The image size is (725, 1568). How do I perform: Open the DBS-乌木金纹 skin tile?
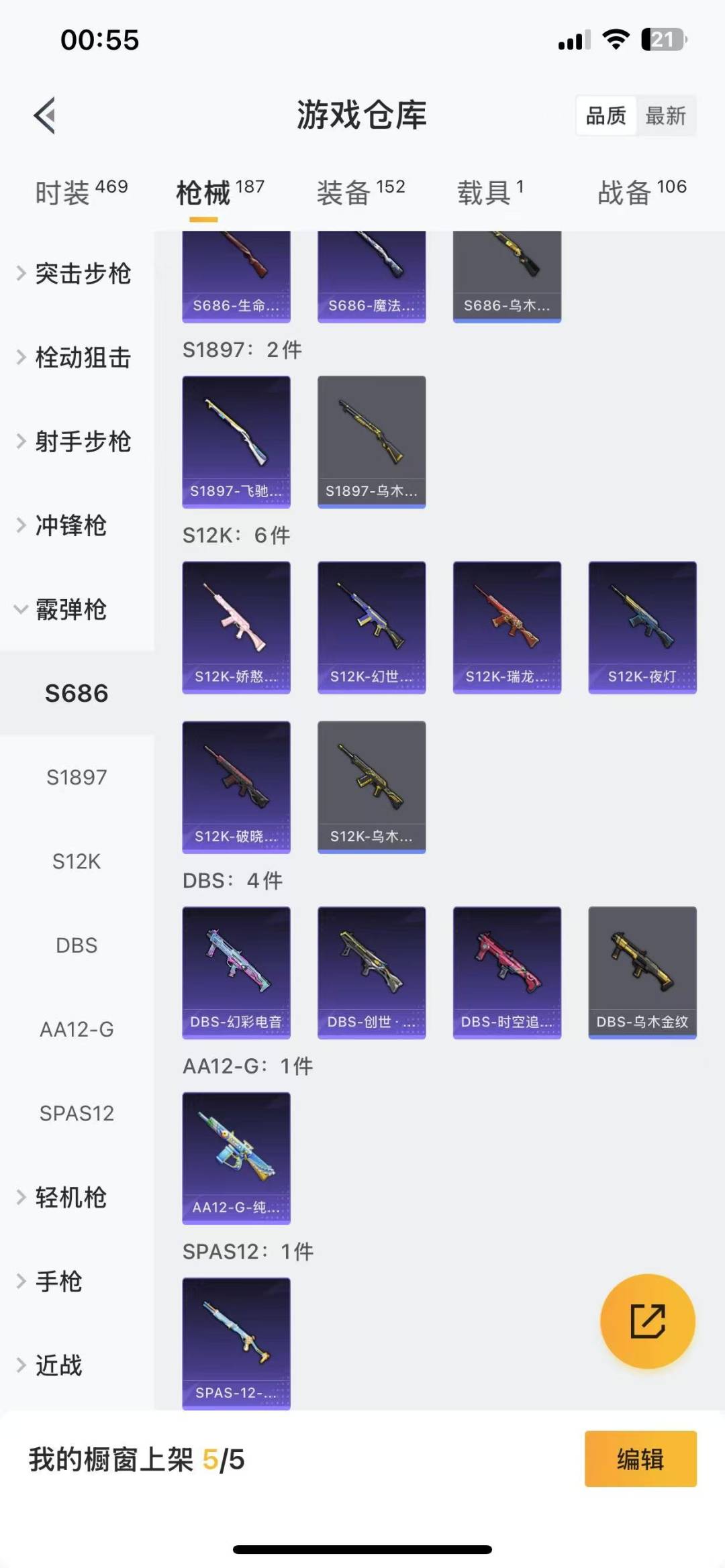pos(642,972)
